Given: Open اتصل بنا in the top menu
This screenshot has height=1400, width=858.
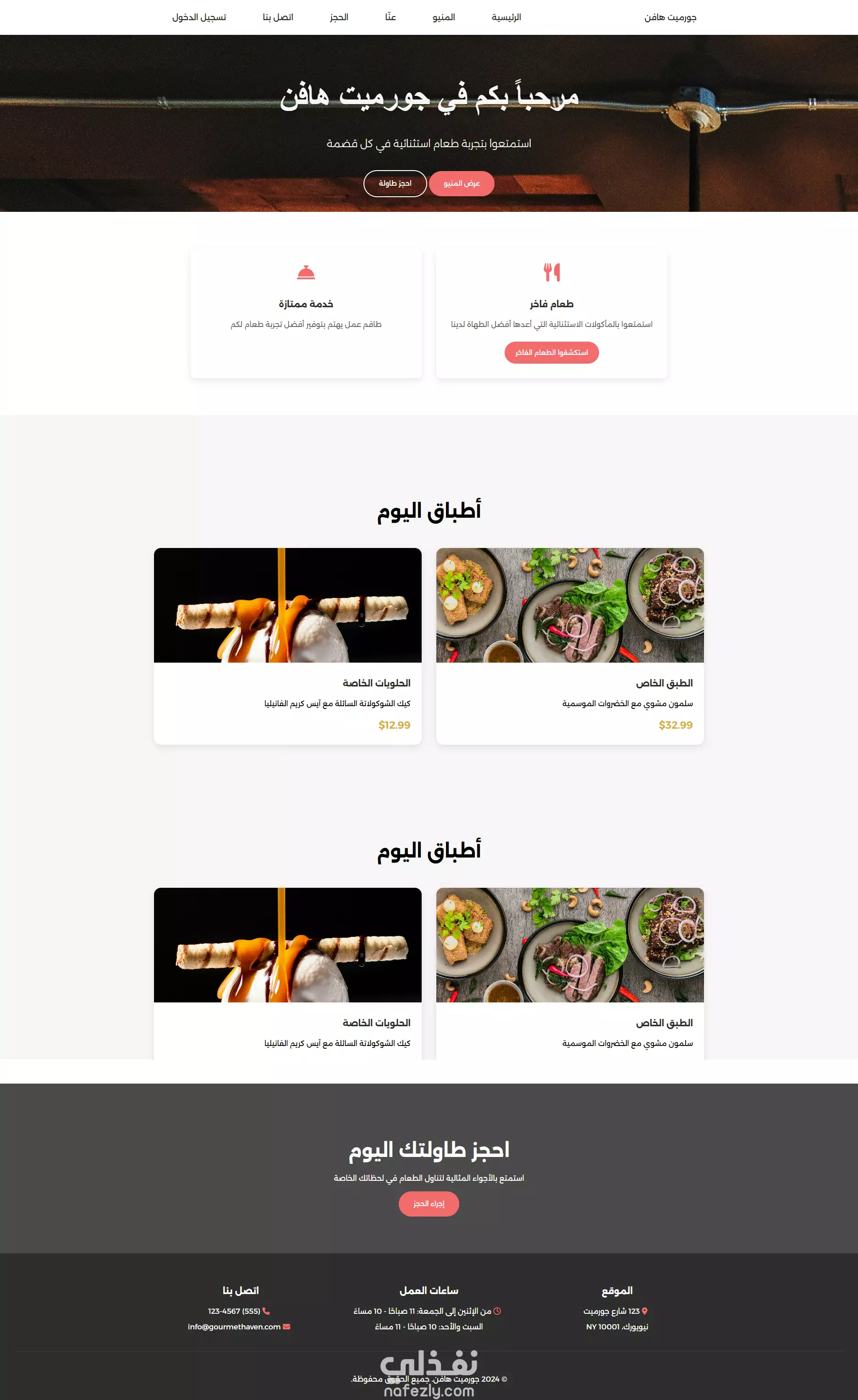Looking at the screenshot, I should click(x=278, y=17).
